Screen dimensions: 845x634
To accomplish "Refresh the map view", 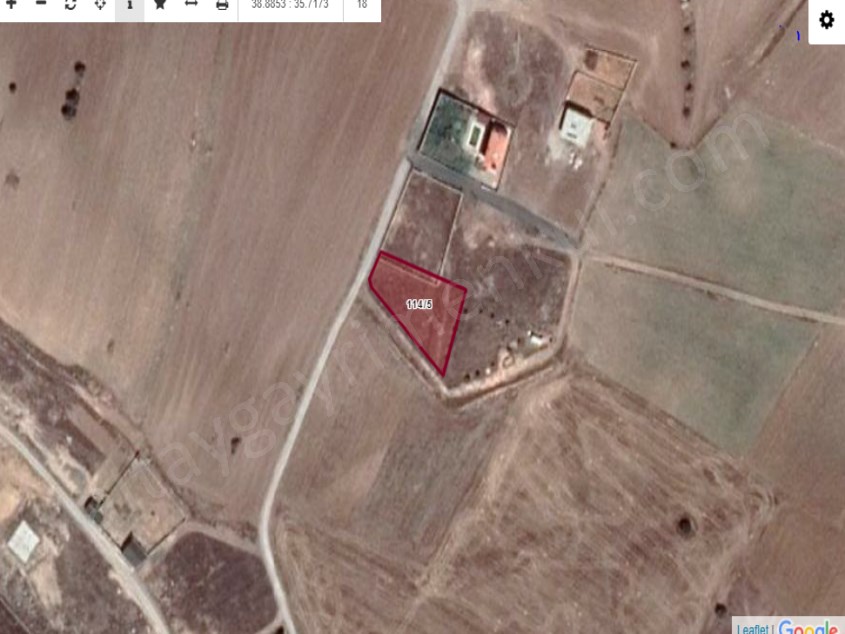I will [x=71, y=5].
